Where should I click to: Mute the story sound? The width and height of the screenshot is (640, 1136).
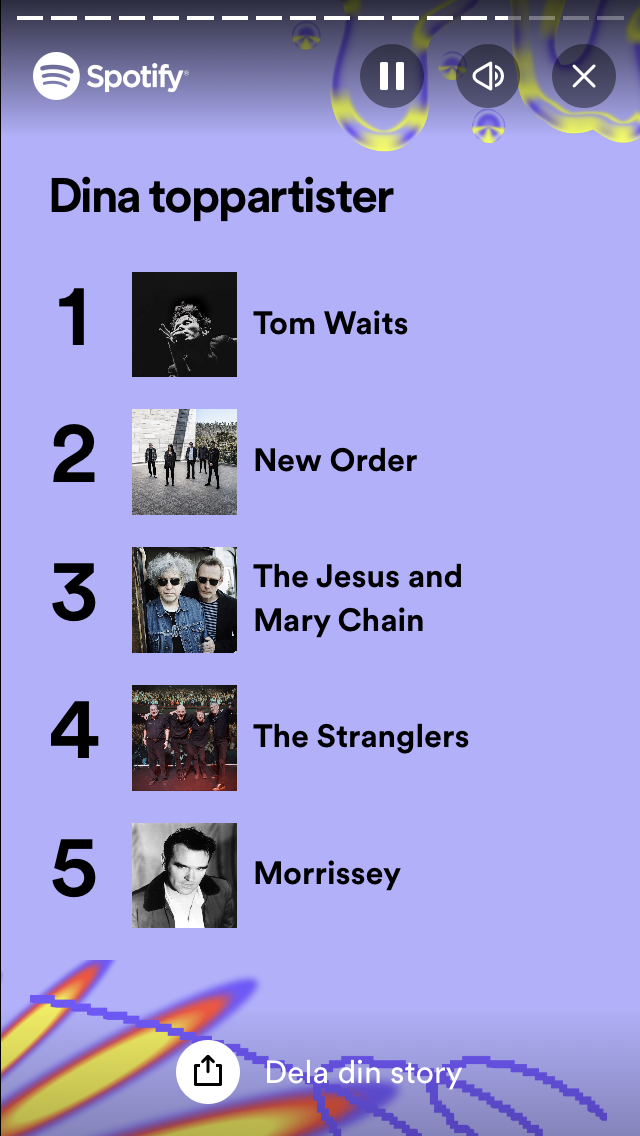[488, 76]
